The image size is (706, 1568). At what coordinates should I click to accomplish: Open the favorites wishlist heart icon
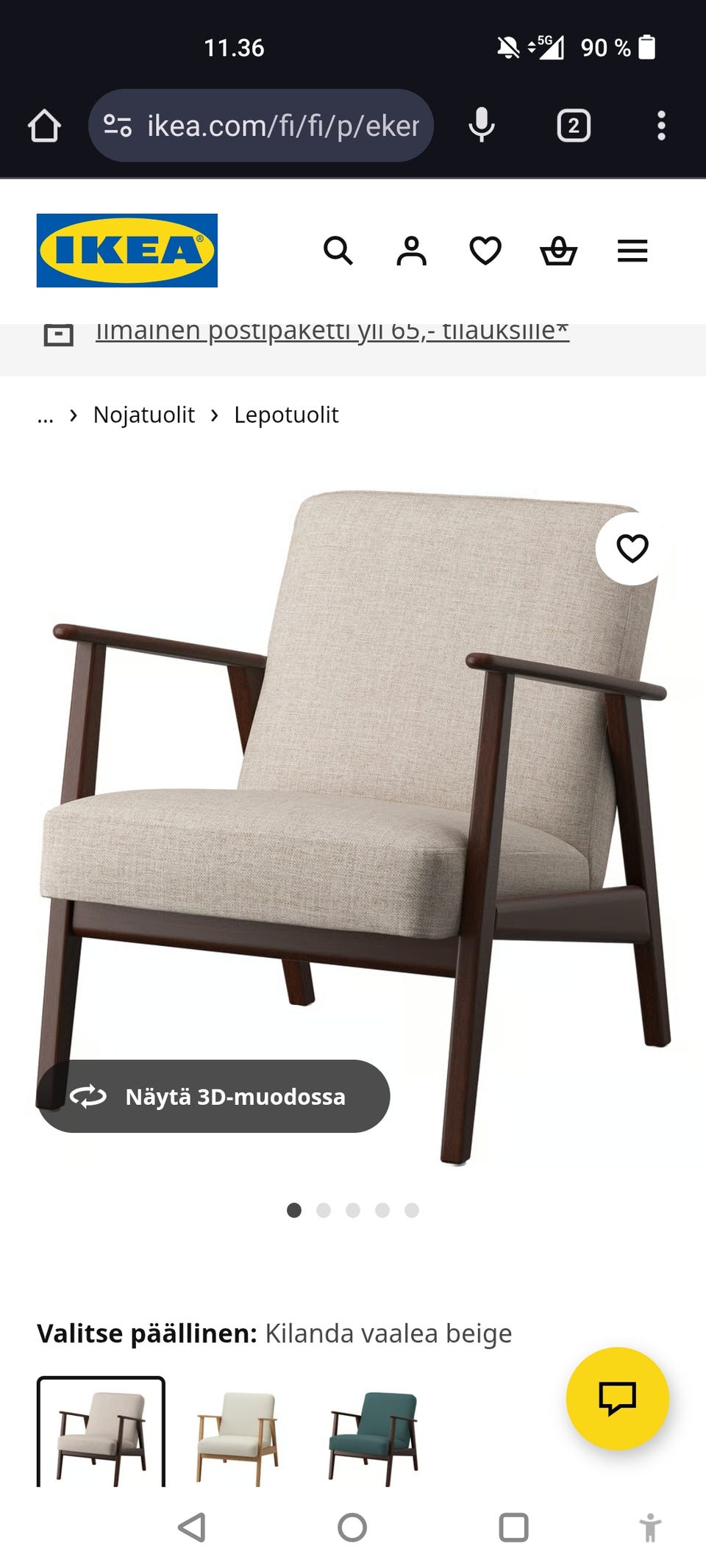coord(485,251)
